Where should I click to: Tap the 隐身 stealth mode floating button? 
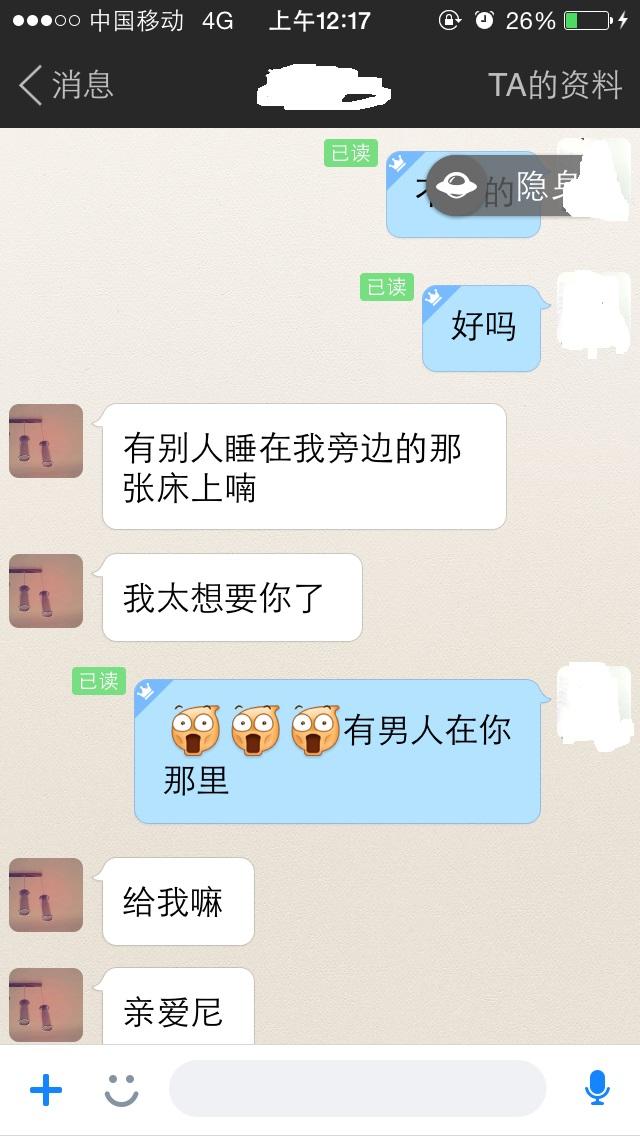pyautogui.click(x=459, y=186)
